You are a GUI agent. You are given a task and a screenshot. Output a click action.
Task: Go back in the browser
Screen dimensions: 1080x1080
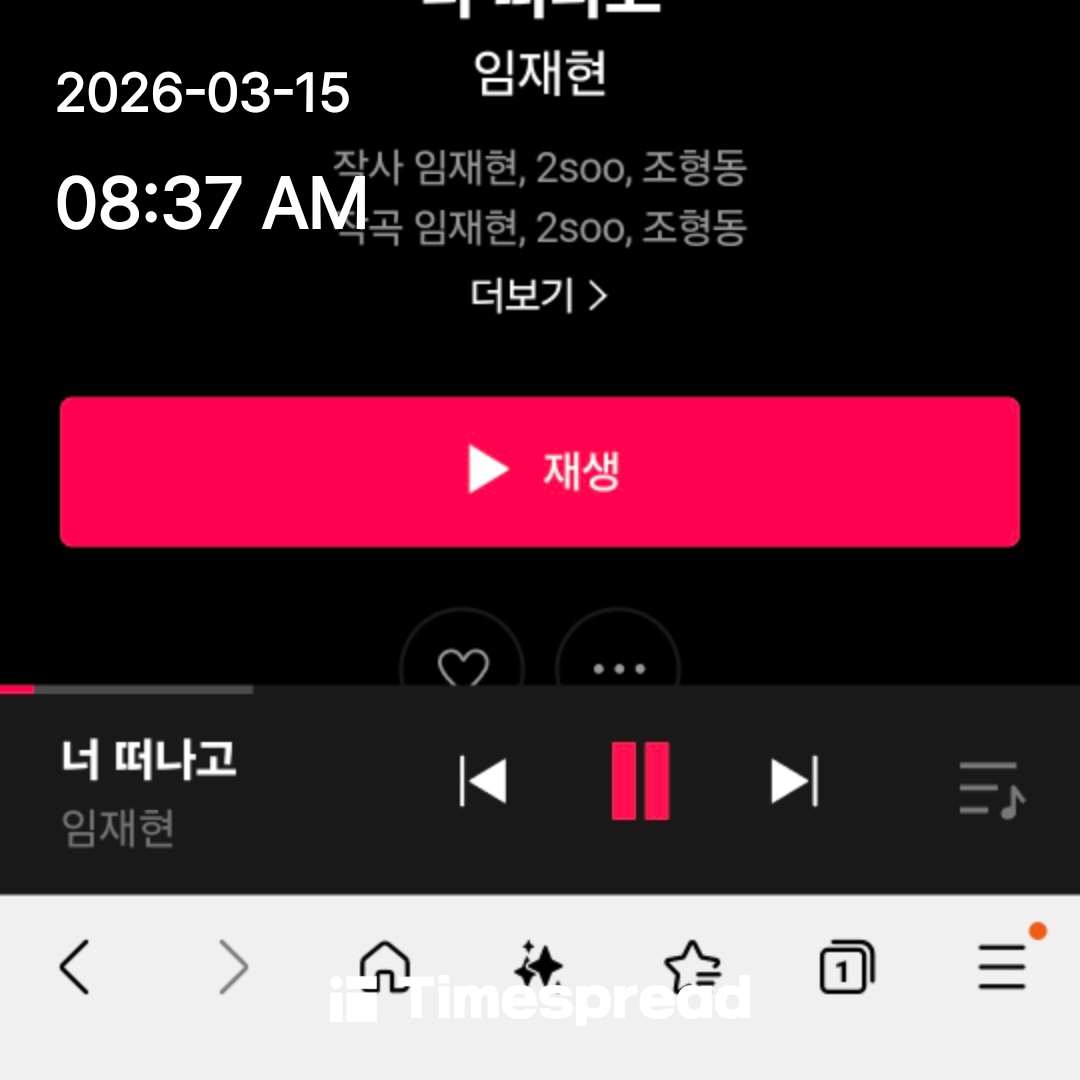coord(75,968)
